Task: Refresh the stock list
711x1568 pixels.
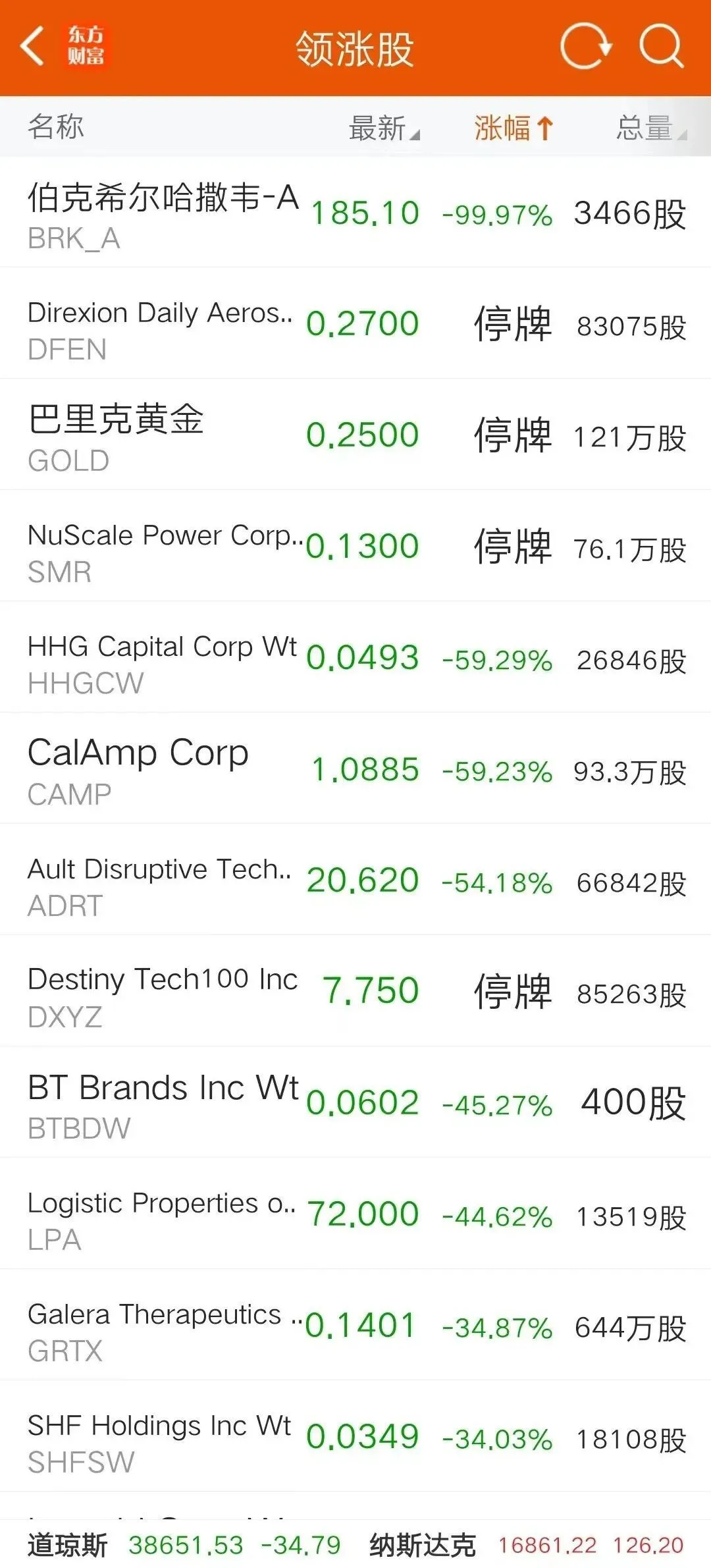Action: (585, 47)
